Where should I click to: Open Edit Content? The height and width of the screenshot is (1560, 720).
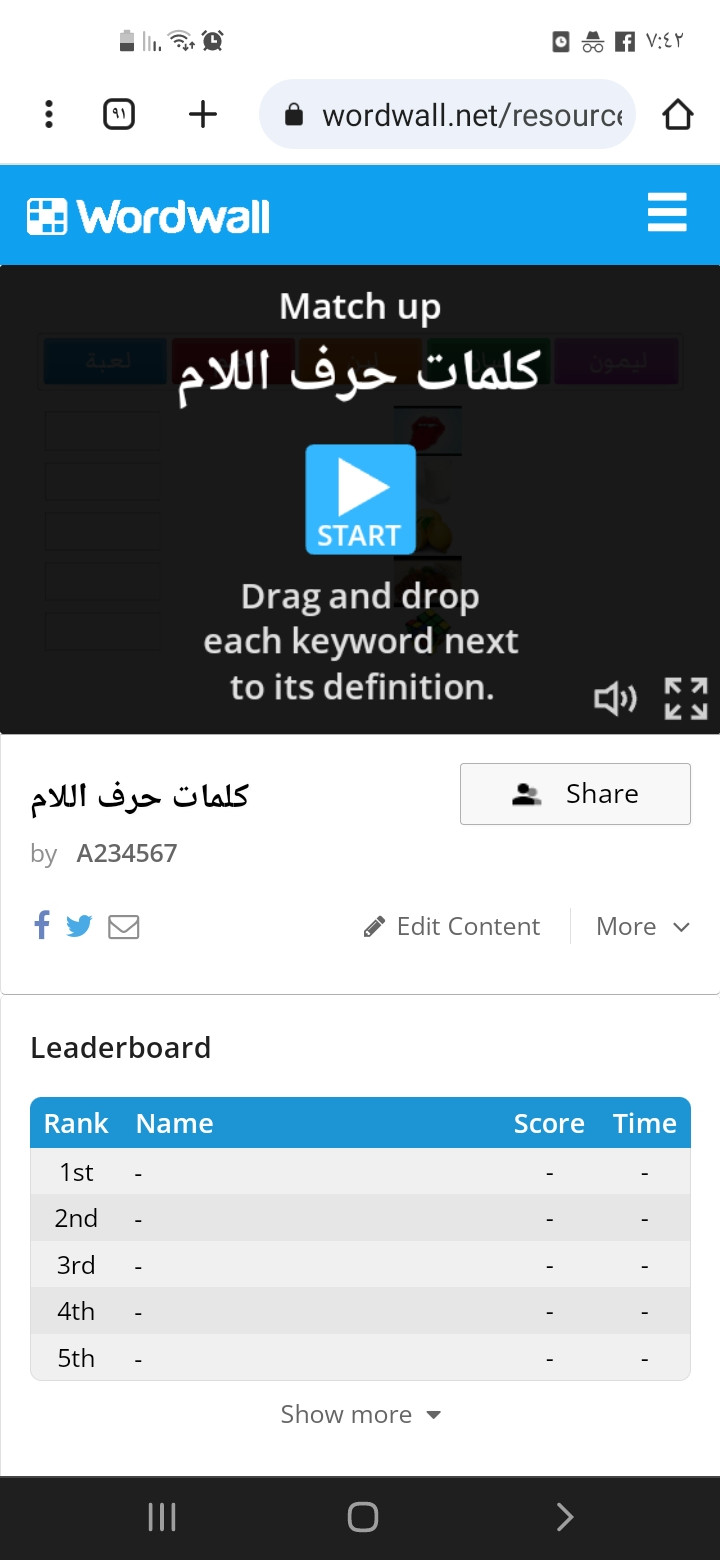[x=452, y=927]
